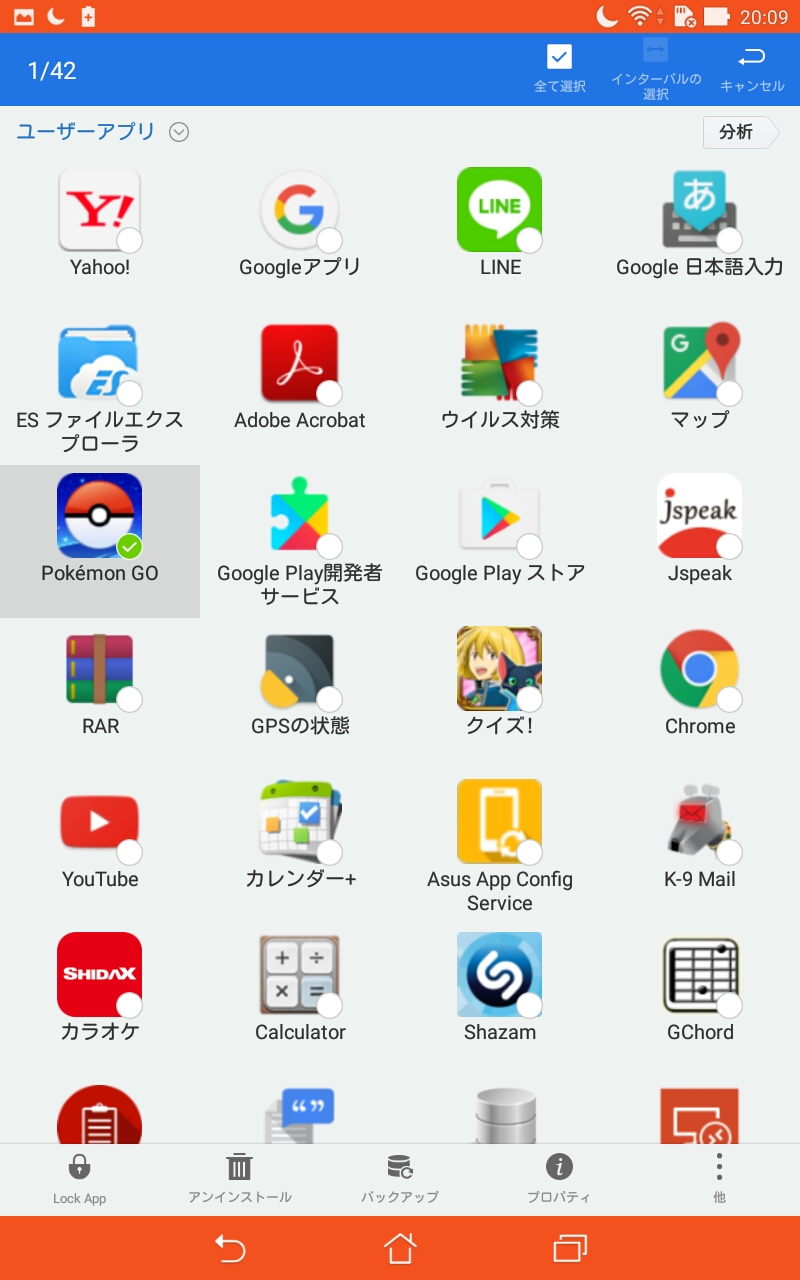The height and width of the screenshot is (1280, 800).
Task: Select the Yahoo! app
Action: pos(100,223)
